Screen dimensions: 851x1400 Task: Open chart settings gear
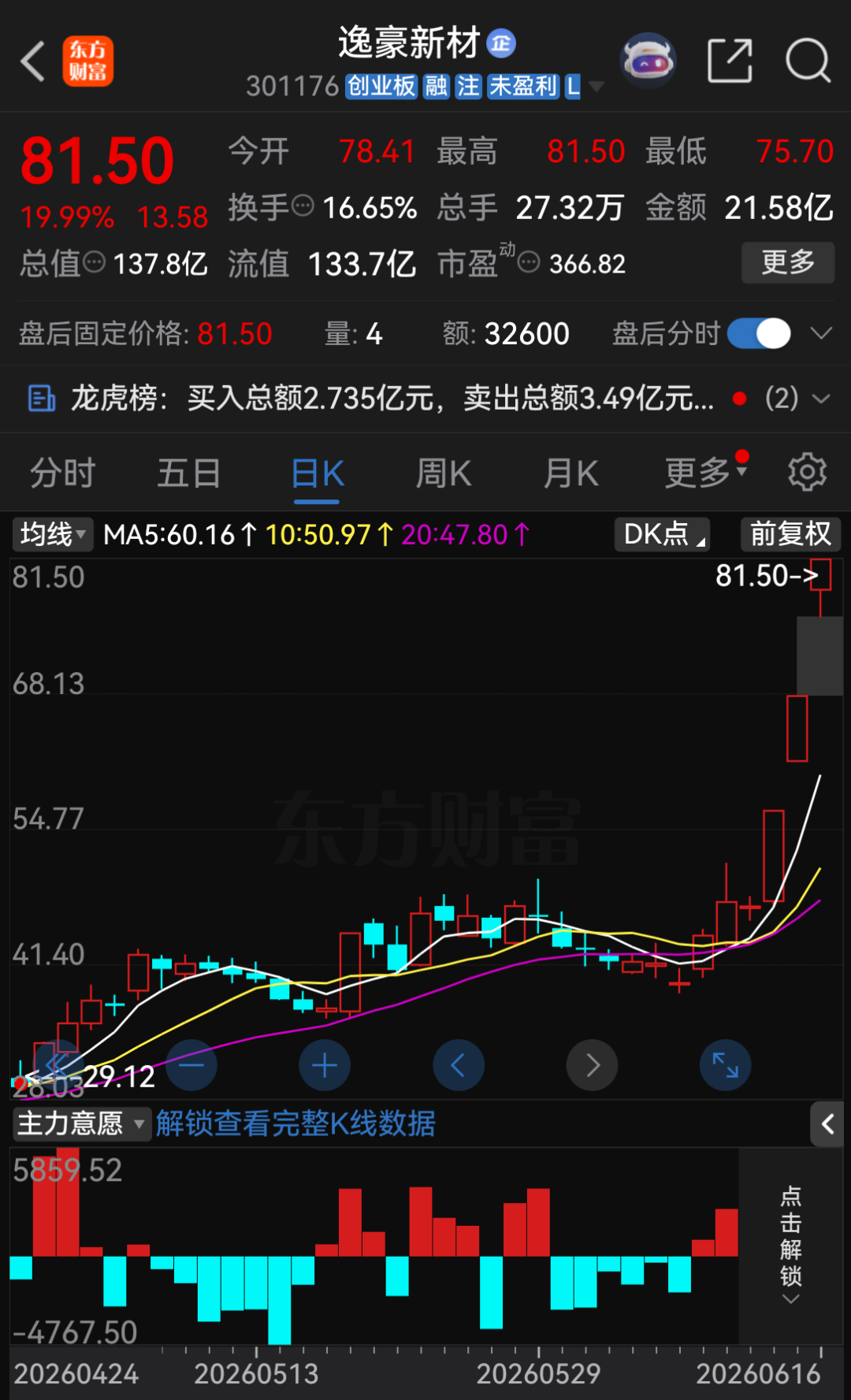tap(807, 473)
